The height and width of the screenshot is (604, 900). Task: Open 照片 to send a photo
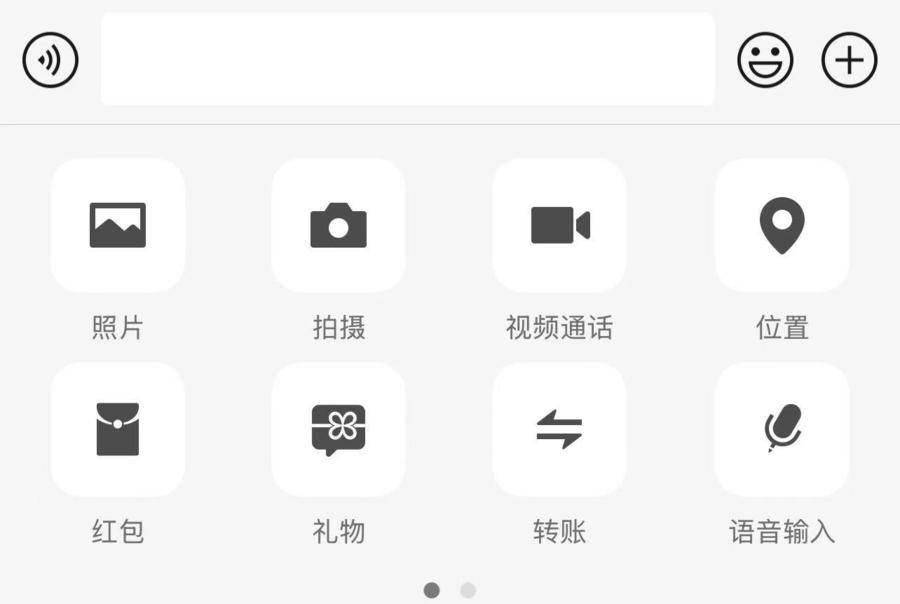click(x=118, y=226)
